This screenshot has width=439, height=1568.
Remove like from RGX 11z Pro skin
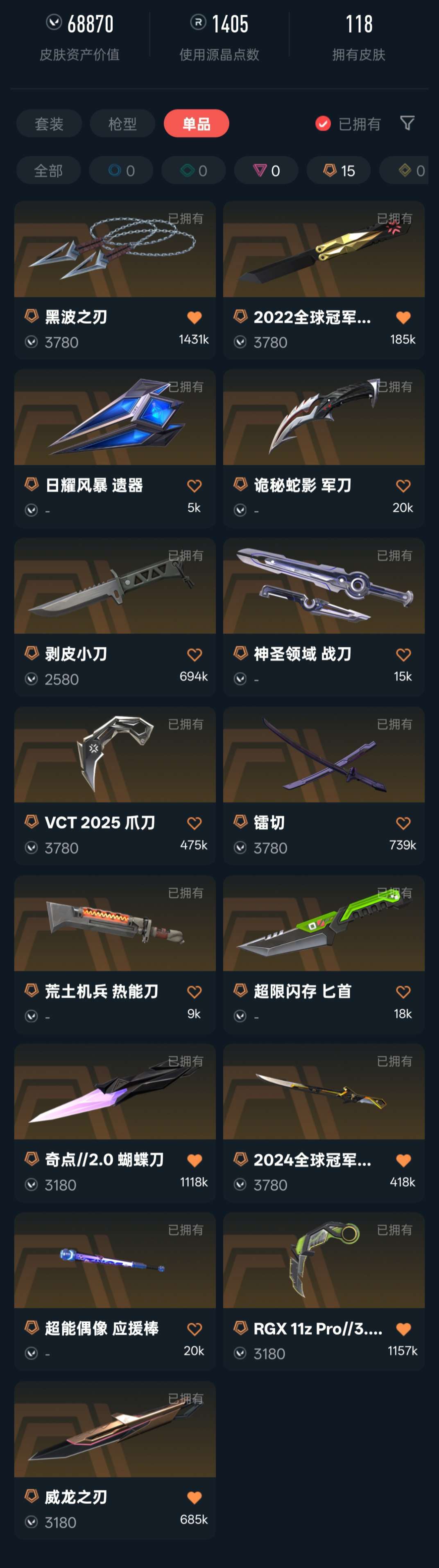403,1329
